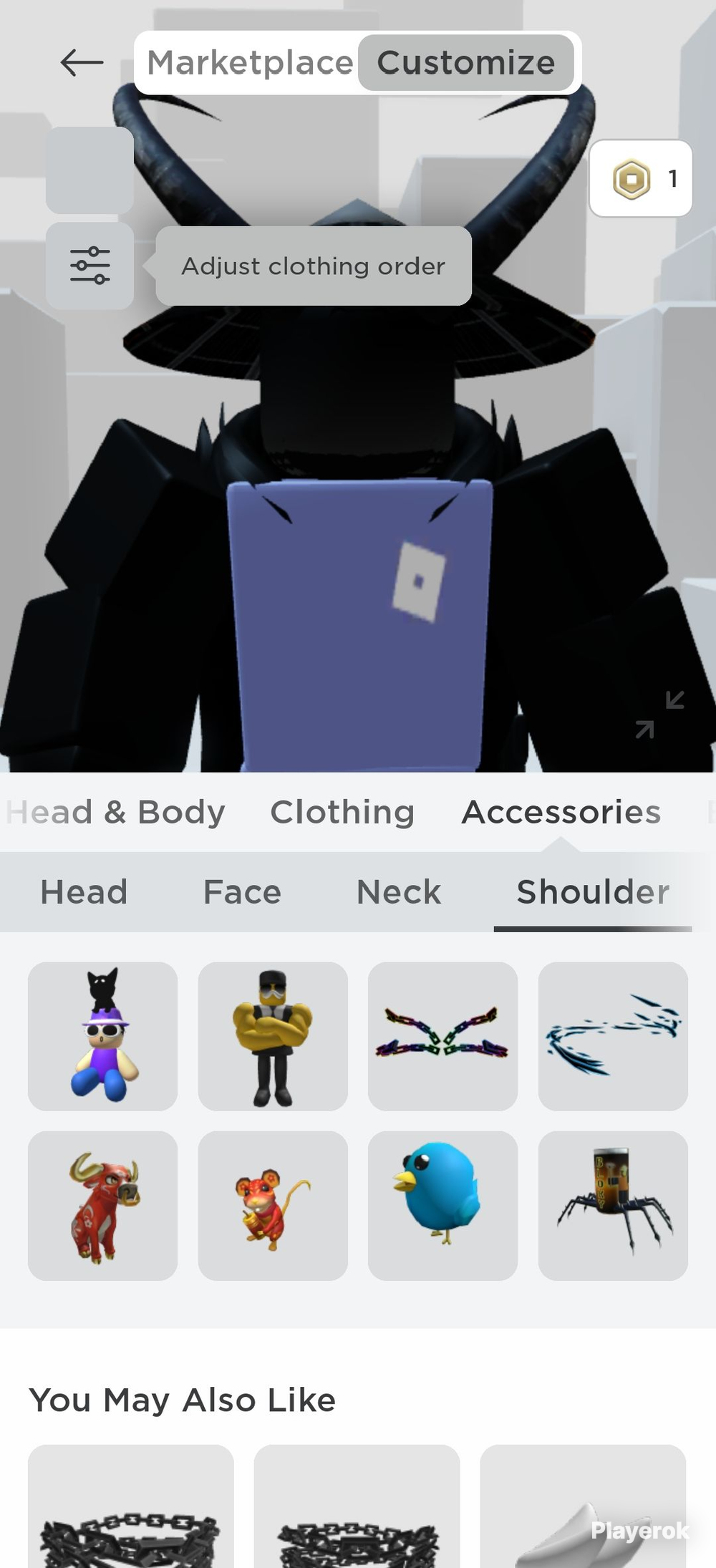Screen dimensions: 716x1568
Task: Open the Robux balance button
Action: (641, 178)
